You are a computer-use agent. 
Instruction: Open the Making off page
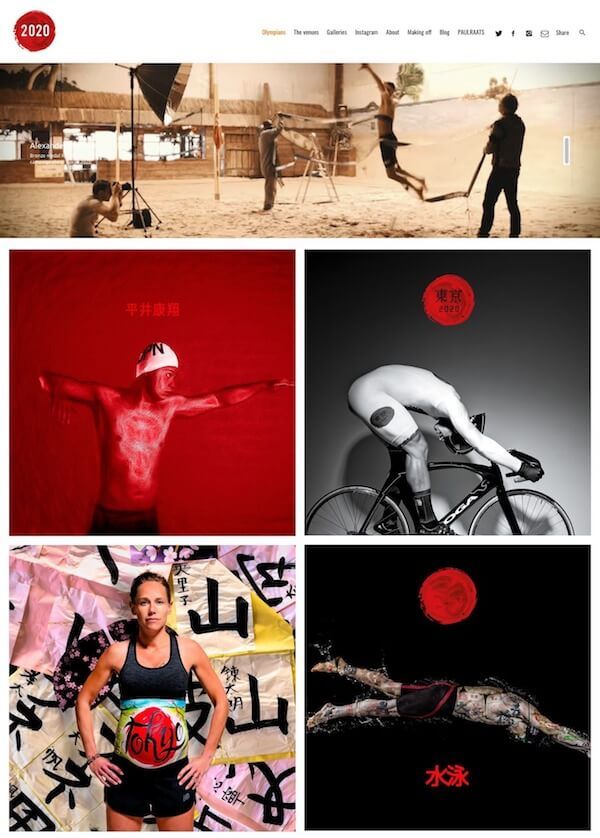pos(419,33)
